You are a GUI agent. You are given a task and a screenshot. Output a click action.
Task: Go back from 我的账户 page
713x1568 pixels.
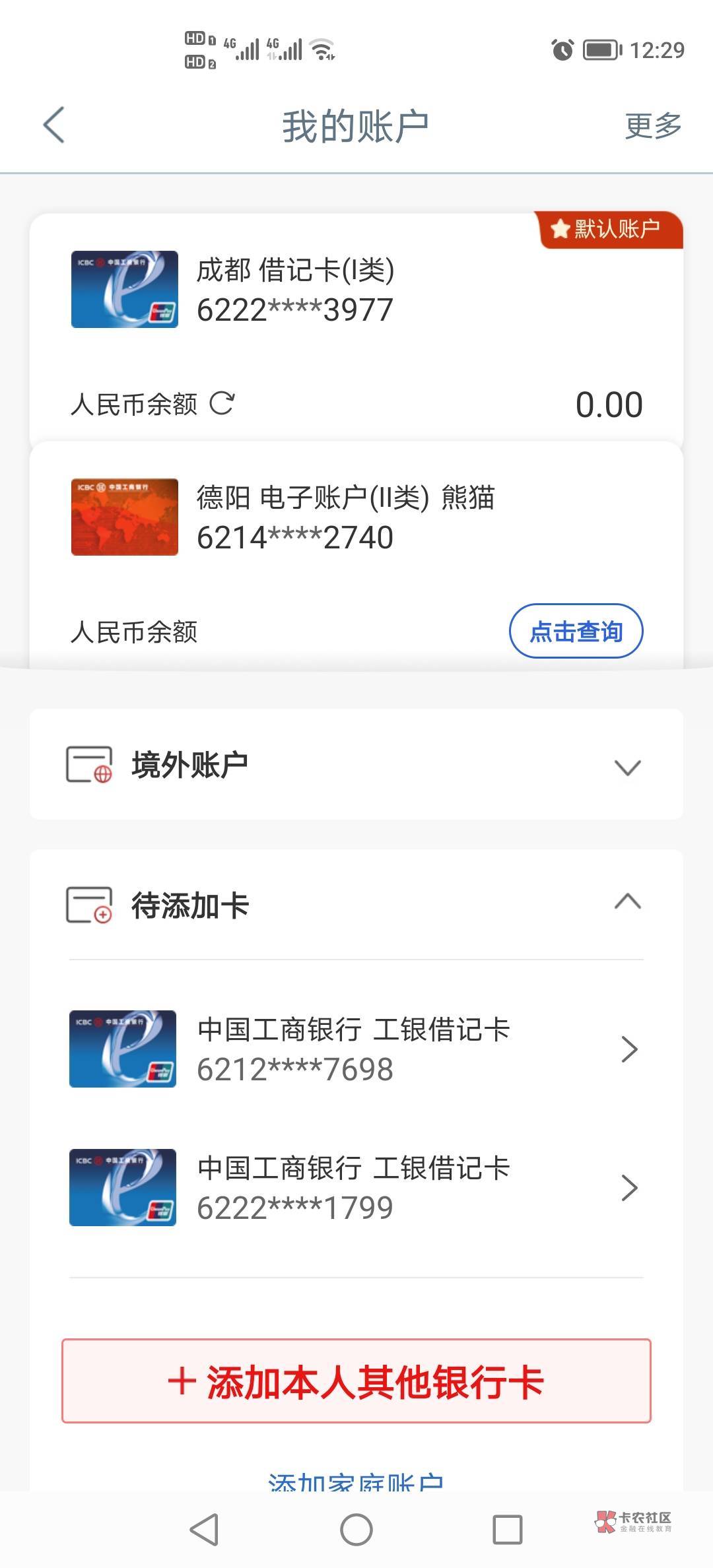tap(54, 125)
